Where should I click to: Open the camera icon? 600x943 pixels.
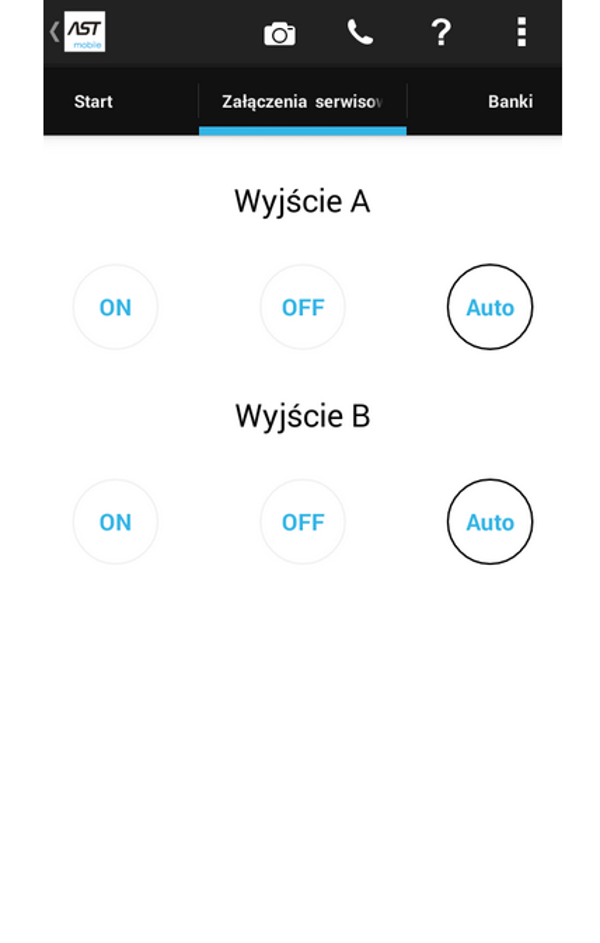click(280, 33)
